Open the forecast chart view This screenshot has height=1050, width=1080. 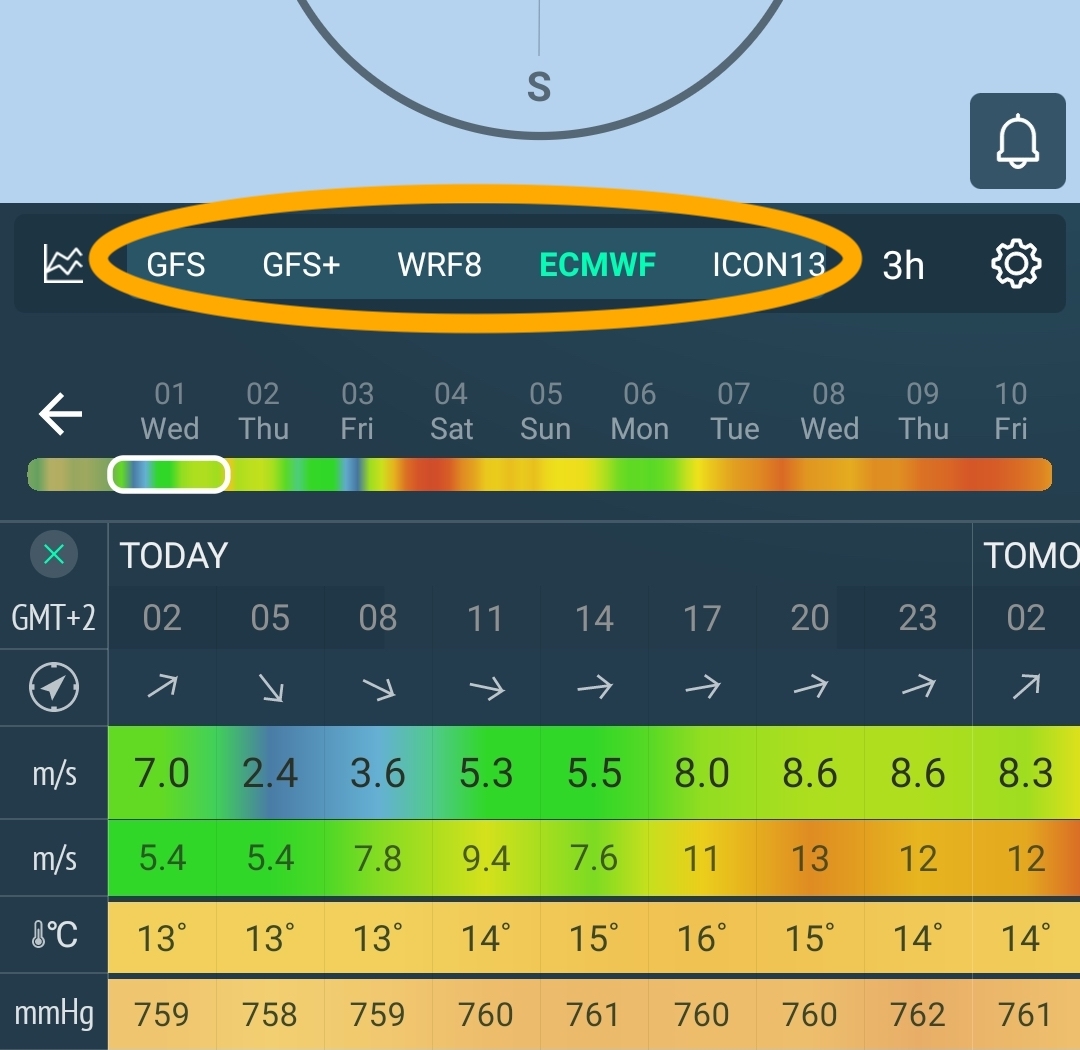63,264
